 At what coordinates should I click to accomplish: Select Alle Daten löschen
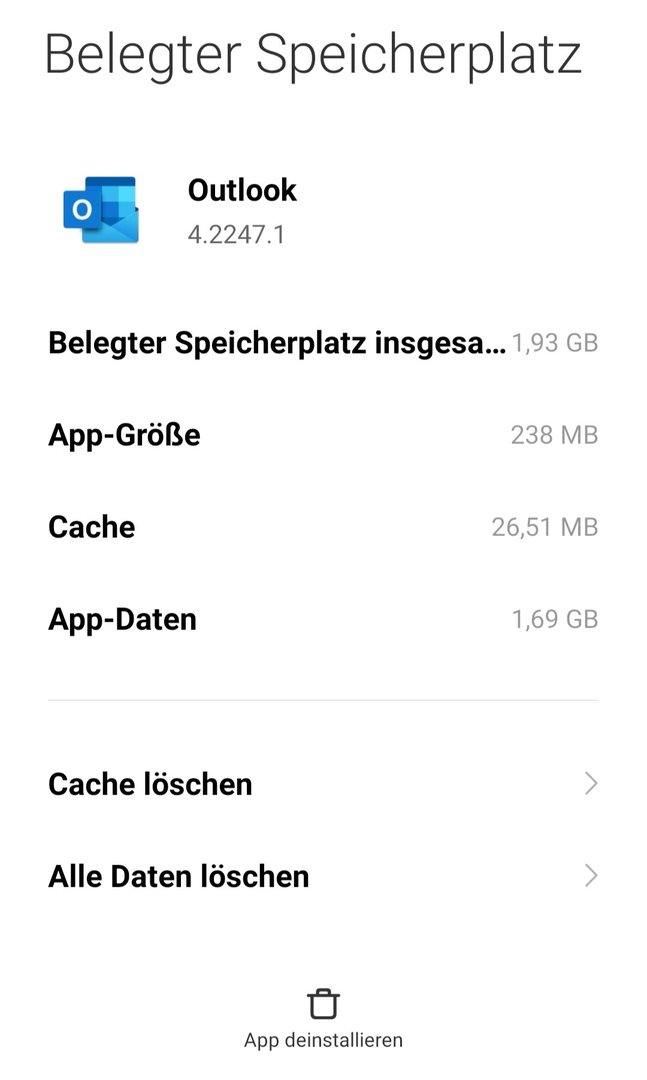pos(323,876)
